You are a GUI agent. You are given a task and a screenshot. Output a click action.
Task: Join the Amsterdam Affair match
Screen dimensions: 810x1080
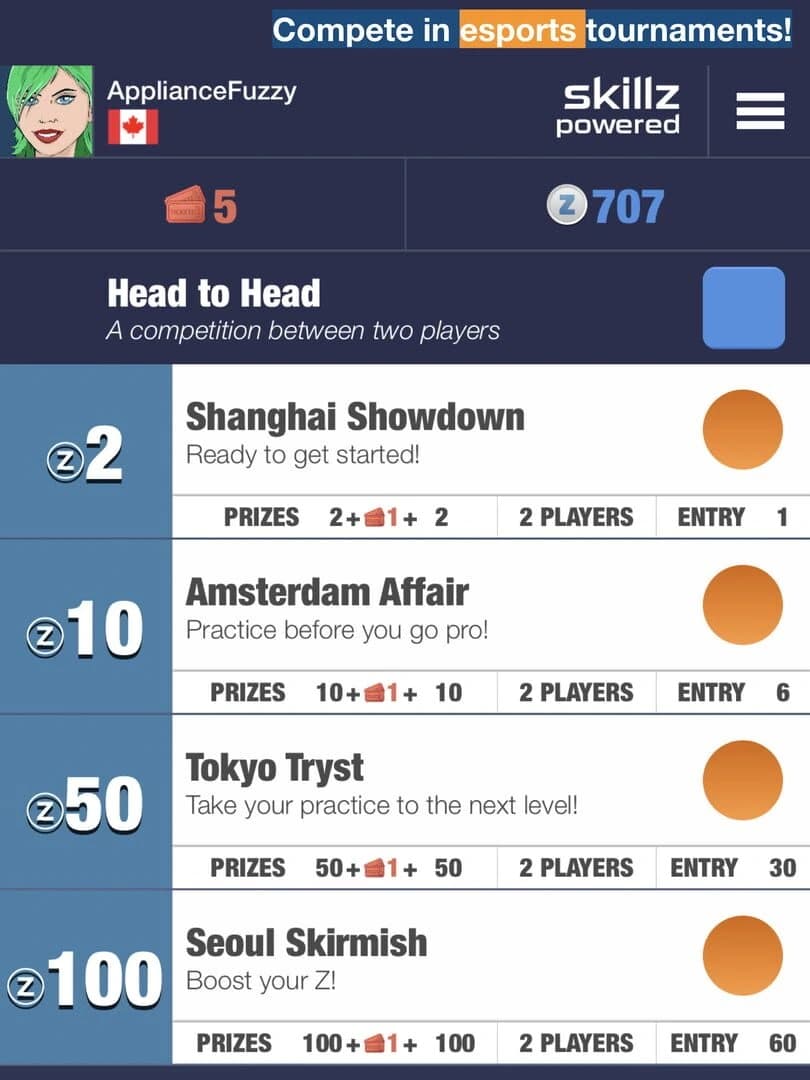pyautogui.click(x=742, y=605)
